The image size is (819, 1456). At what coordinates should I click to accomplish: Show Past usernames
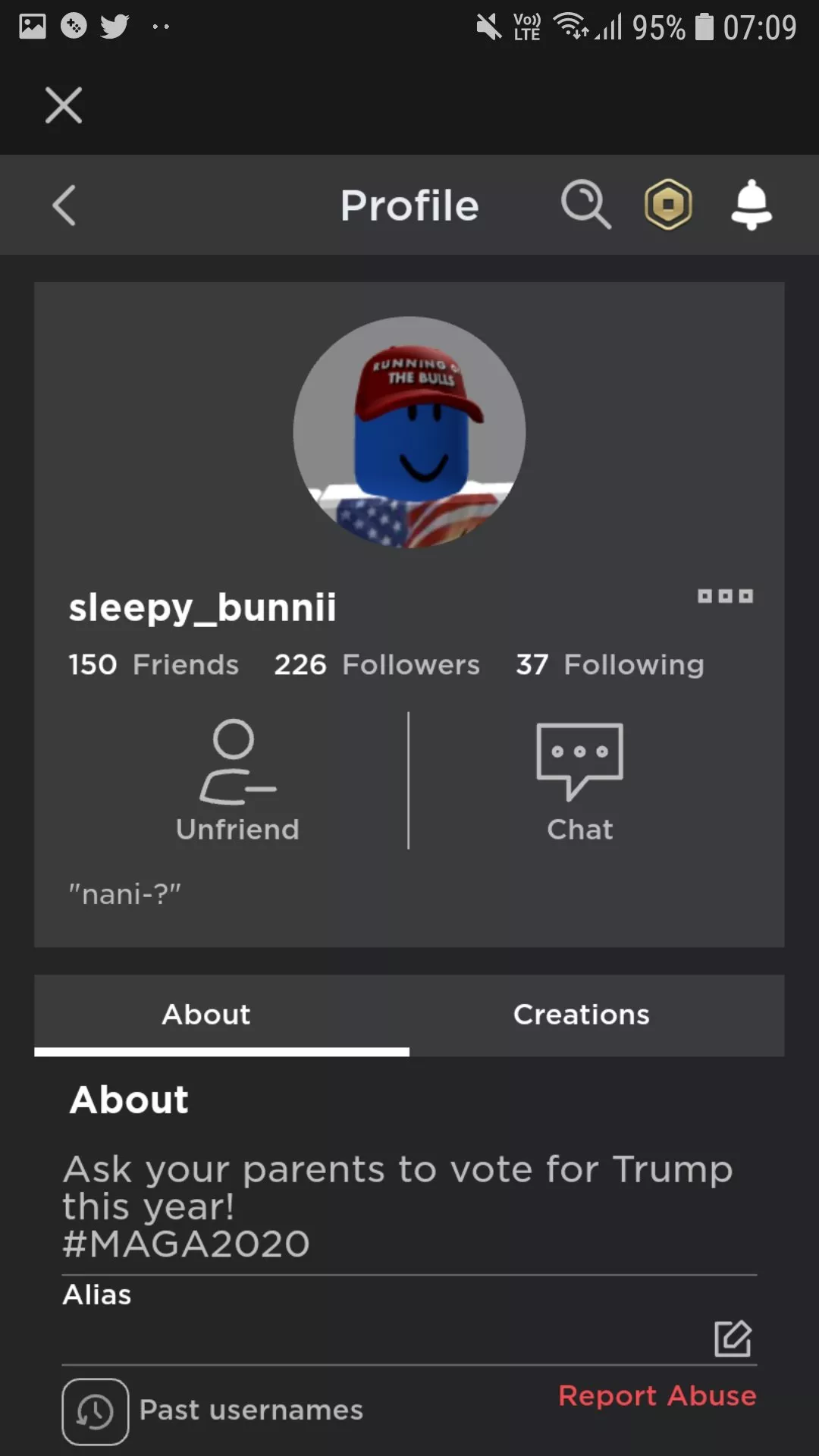(213, 1411)
